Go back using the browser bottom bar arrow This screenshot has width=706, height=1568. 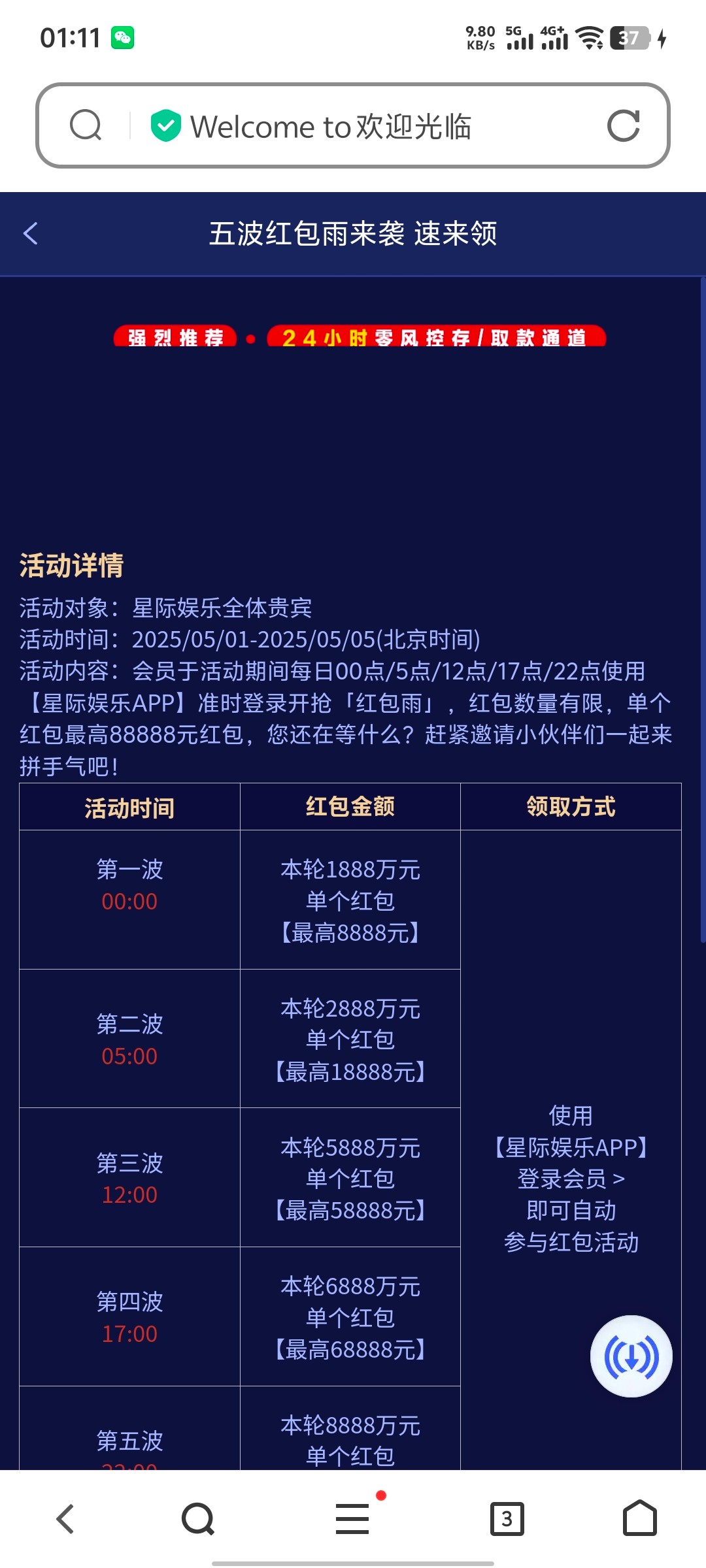click(x=65, y=1518)
